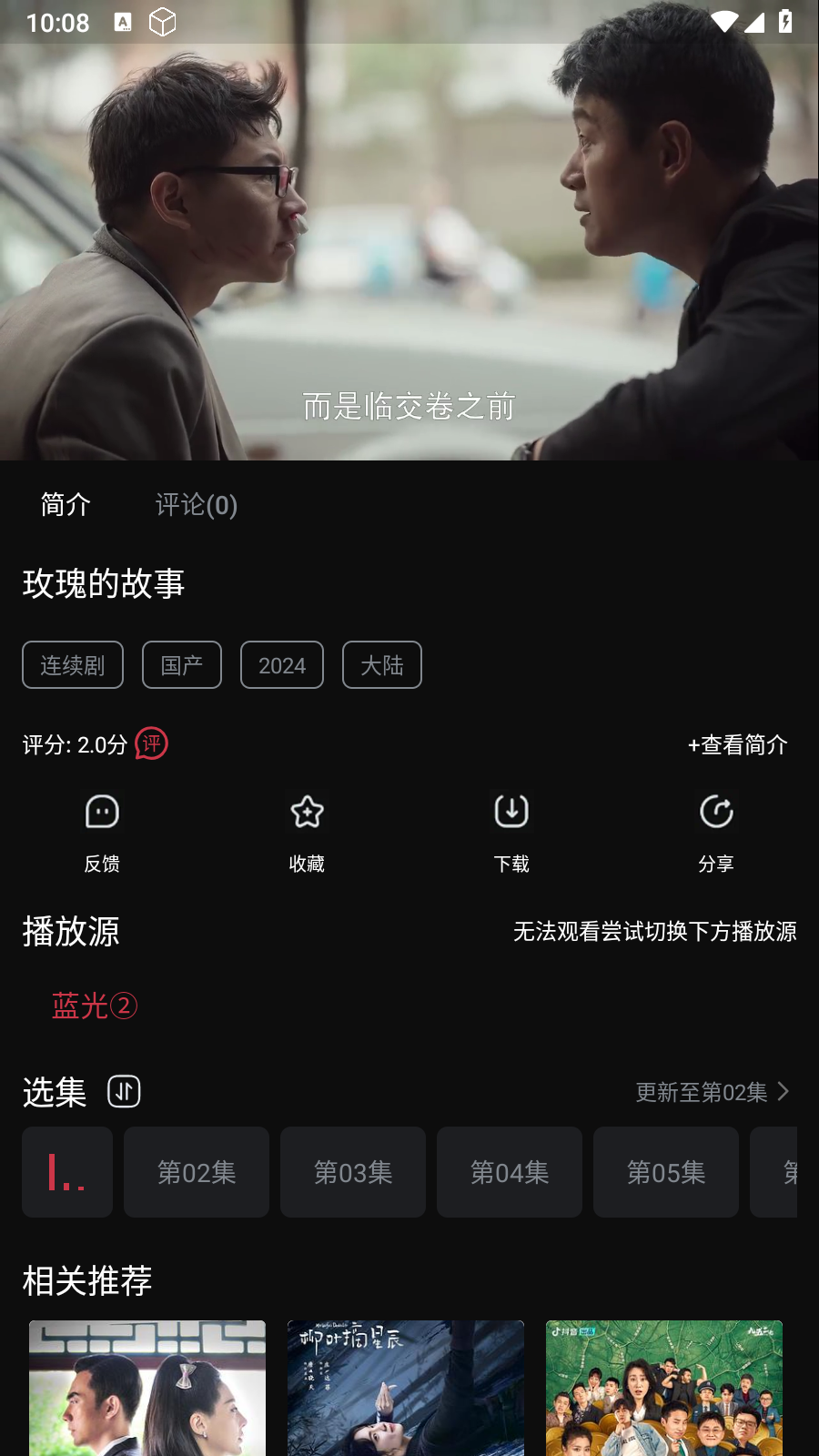Image resolution: width=819 pixels, height=1456 pixels.
Task: Tap the 连续剧 tag chip
Action: 73,665
